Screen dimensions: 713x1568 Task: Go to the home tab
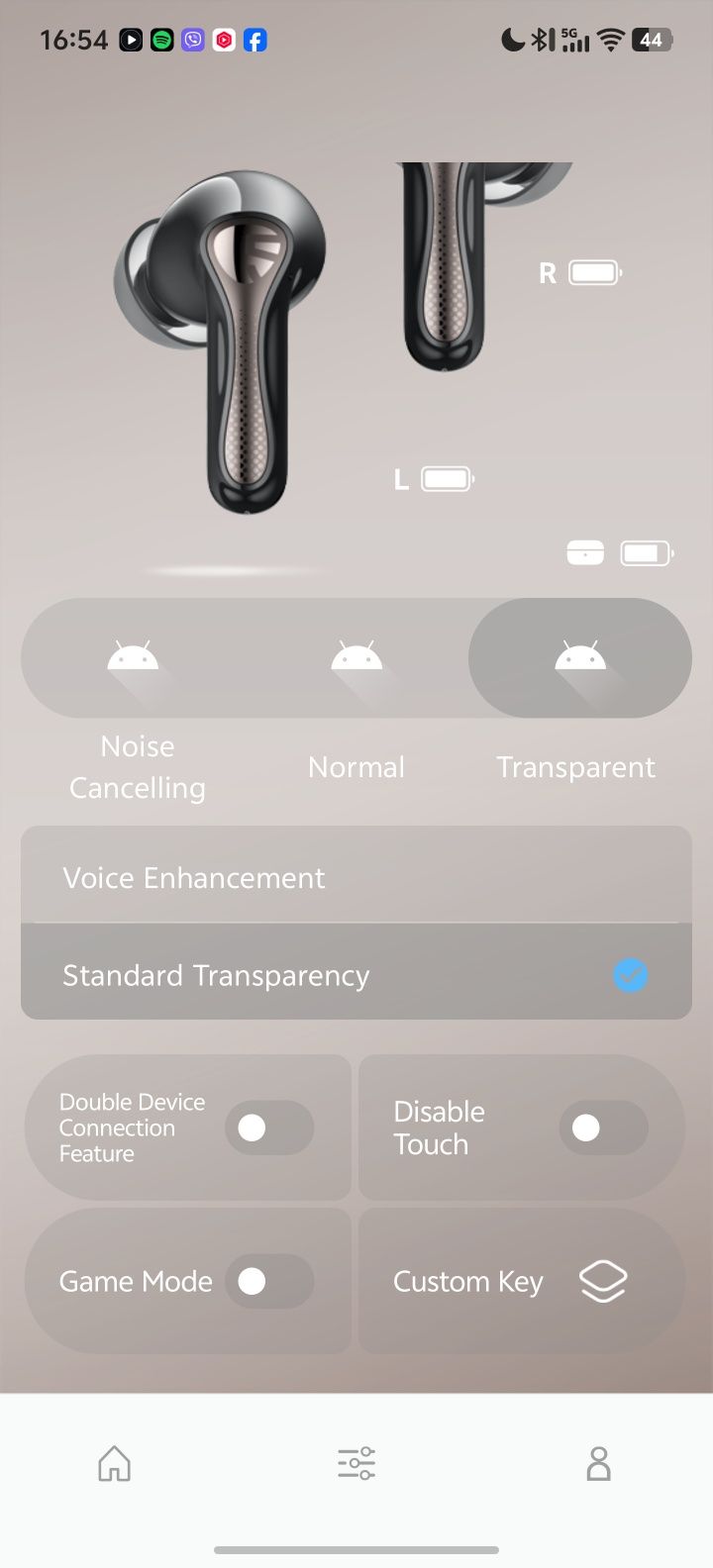point(114,1463)
